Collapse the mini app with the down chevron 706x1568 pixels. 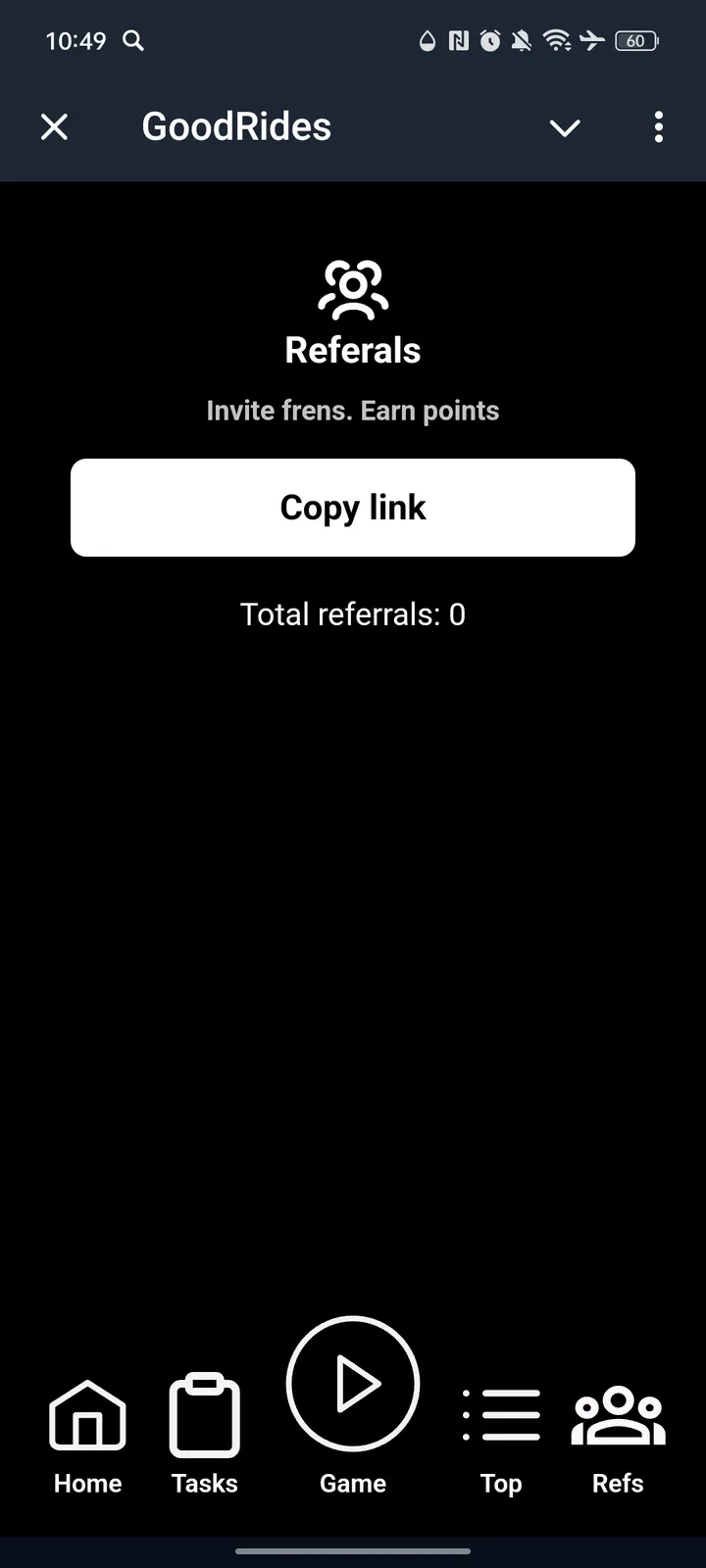tap(565, 127)
